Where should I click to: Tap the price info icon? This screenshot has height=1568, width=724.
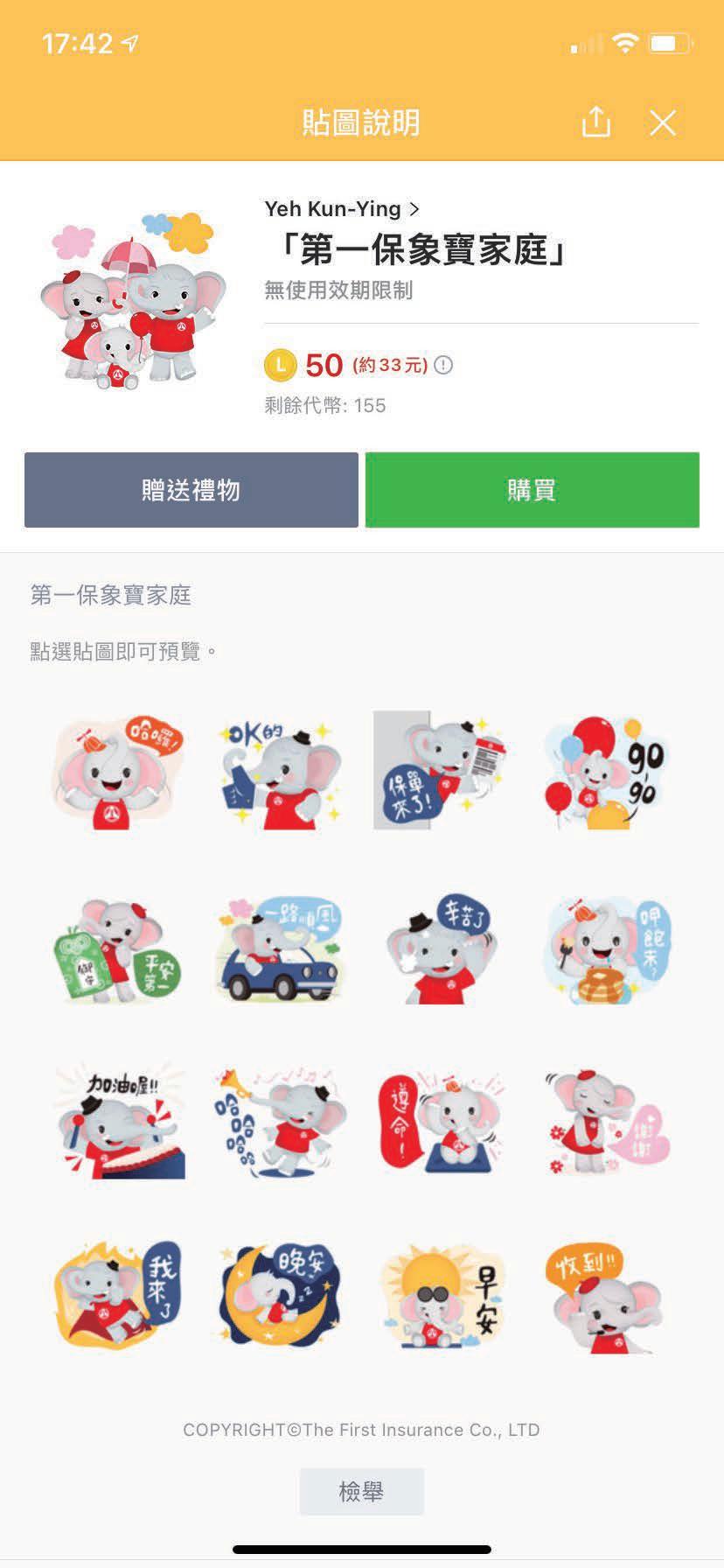(444, 365)
